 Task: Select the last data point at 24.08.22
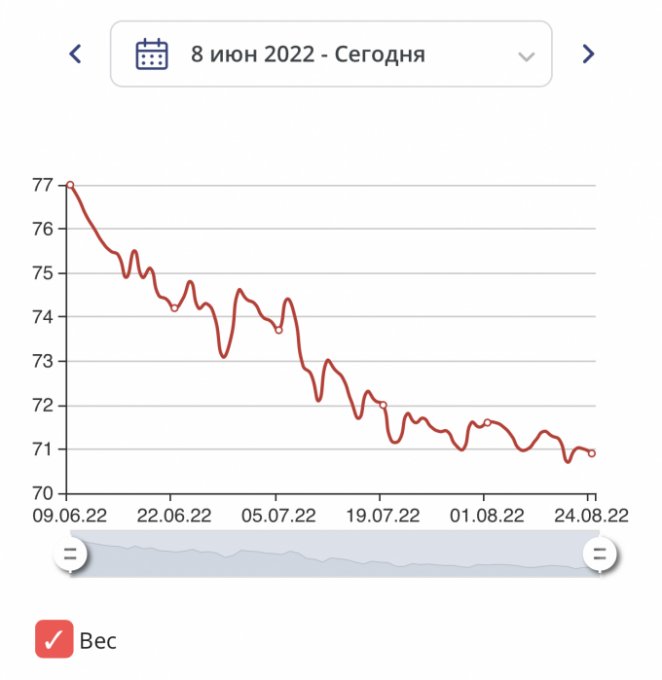(x=592, y=453)
